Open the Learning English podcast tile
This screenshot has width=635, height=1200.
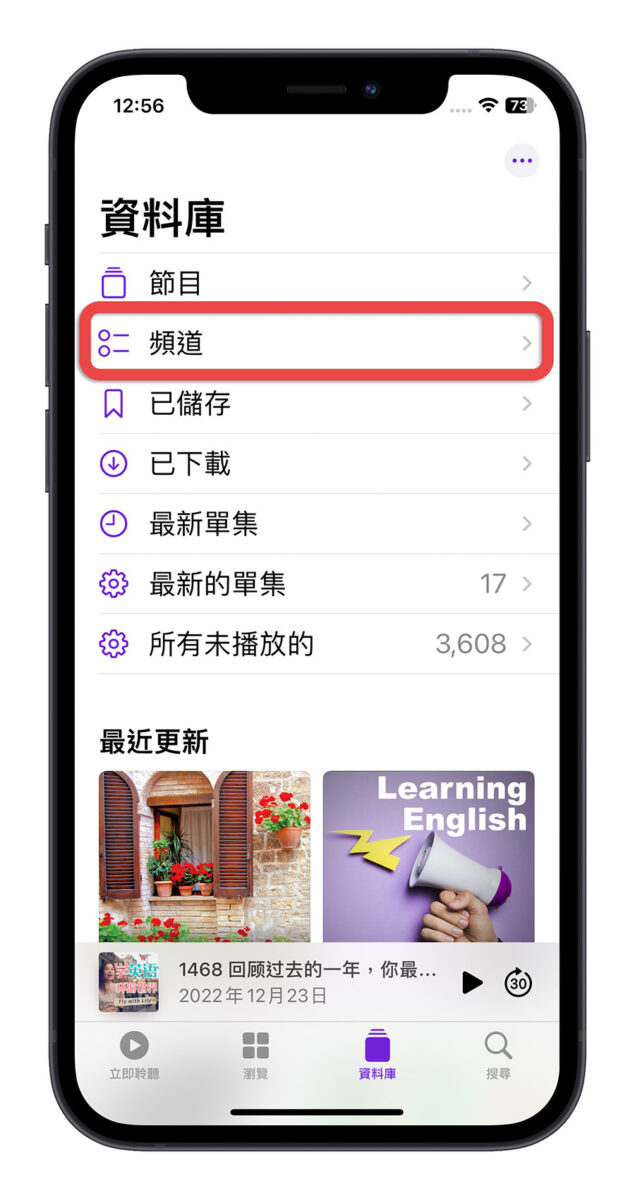coord(428,855)
